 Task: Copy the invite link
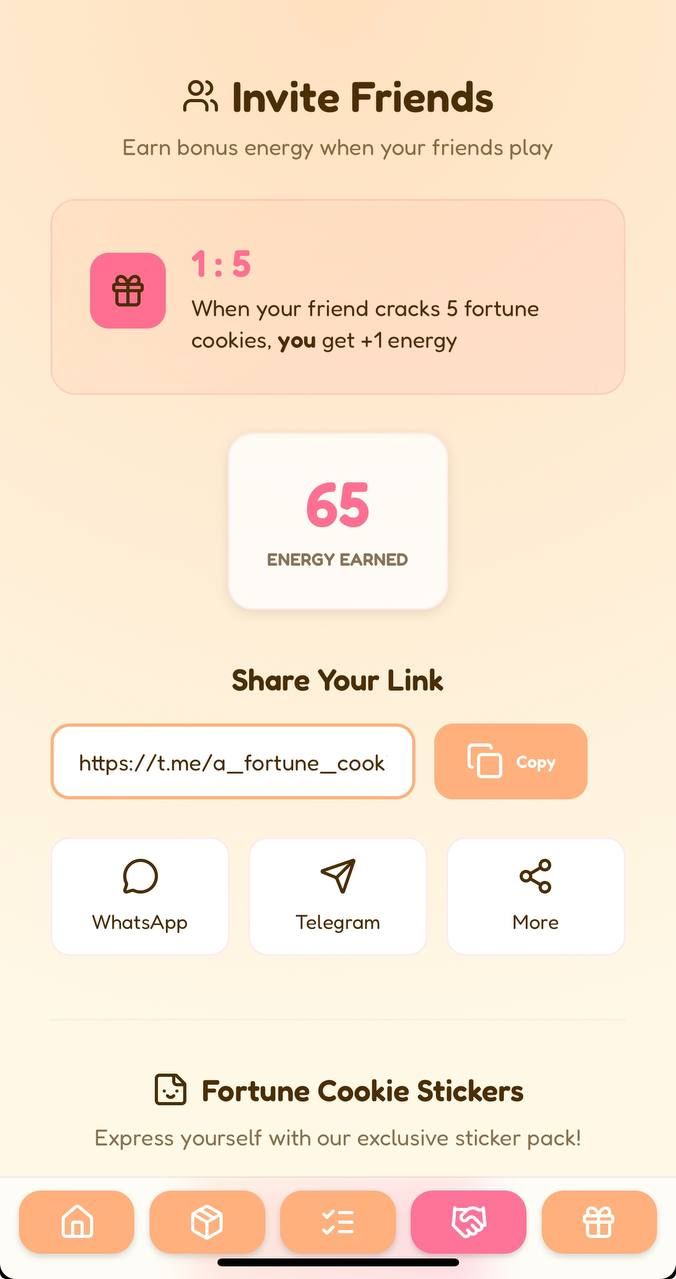[510, 762]
